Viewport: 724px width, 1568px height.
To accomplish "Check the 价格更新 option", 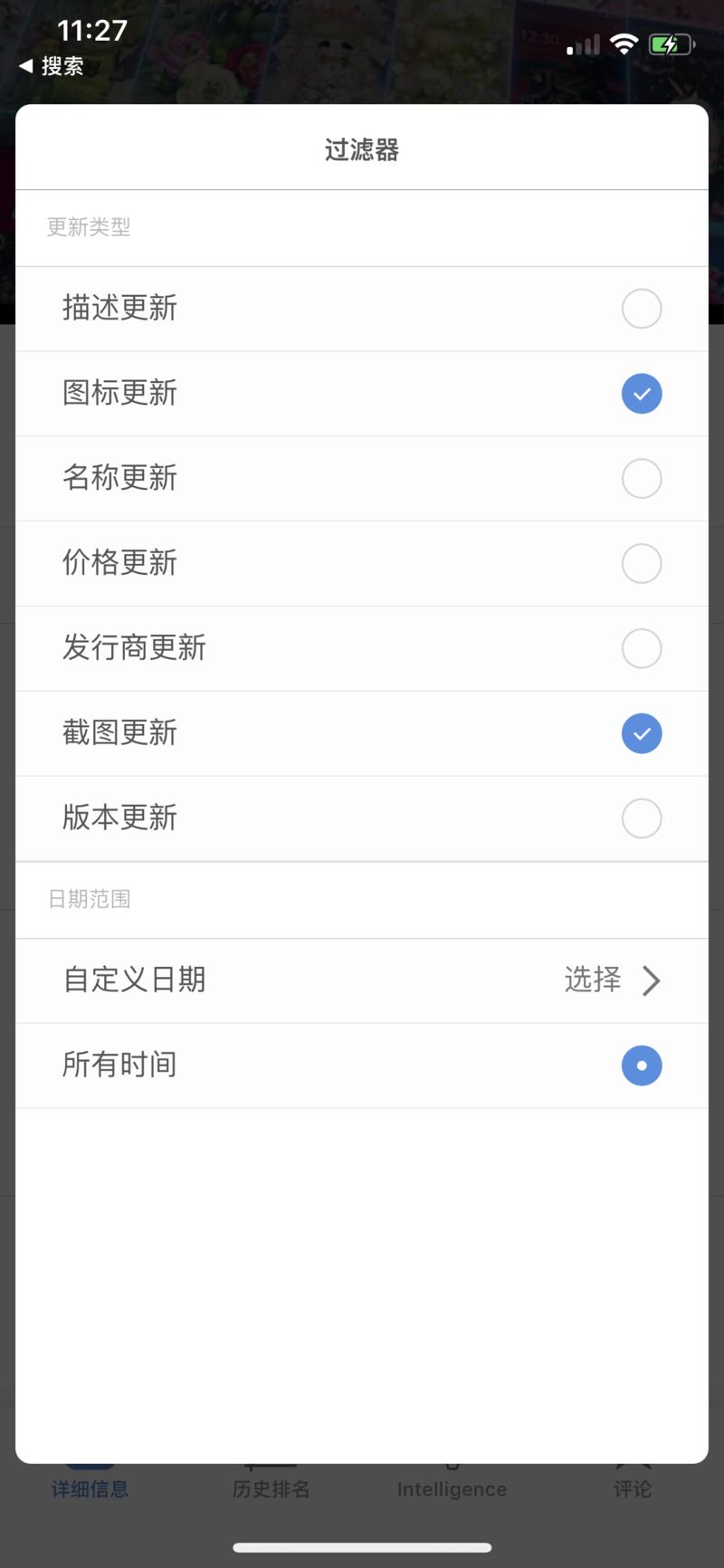I will point(642,563).
